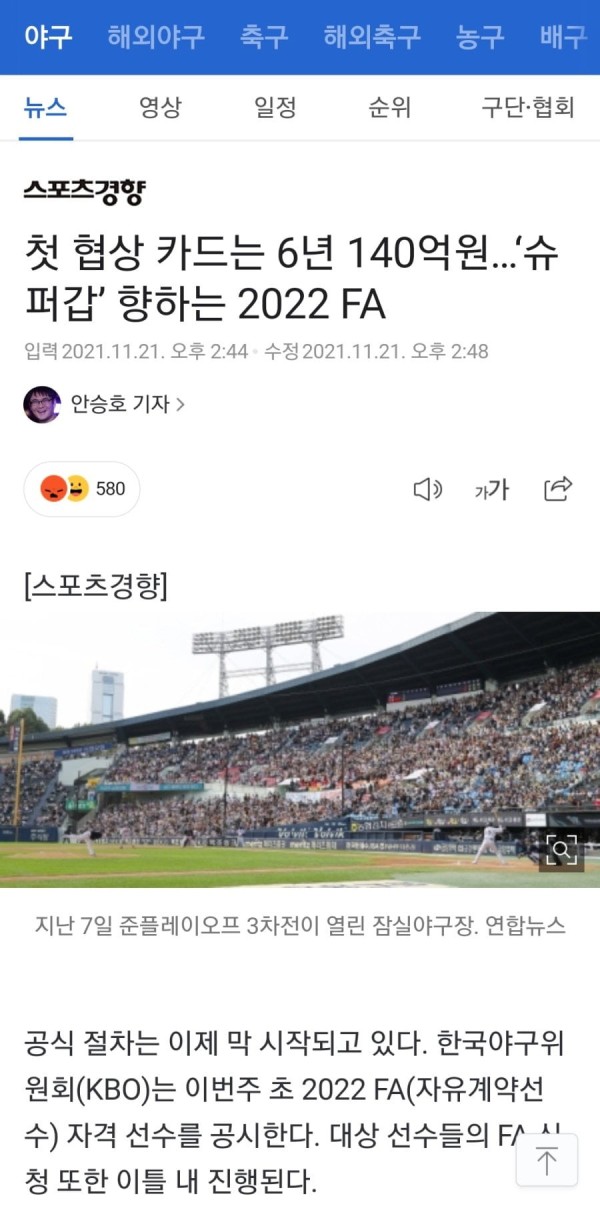Go to the 배구 category
Viewport: 600px width, 1218px height.
pyautogui.click(x=562, y=37)
